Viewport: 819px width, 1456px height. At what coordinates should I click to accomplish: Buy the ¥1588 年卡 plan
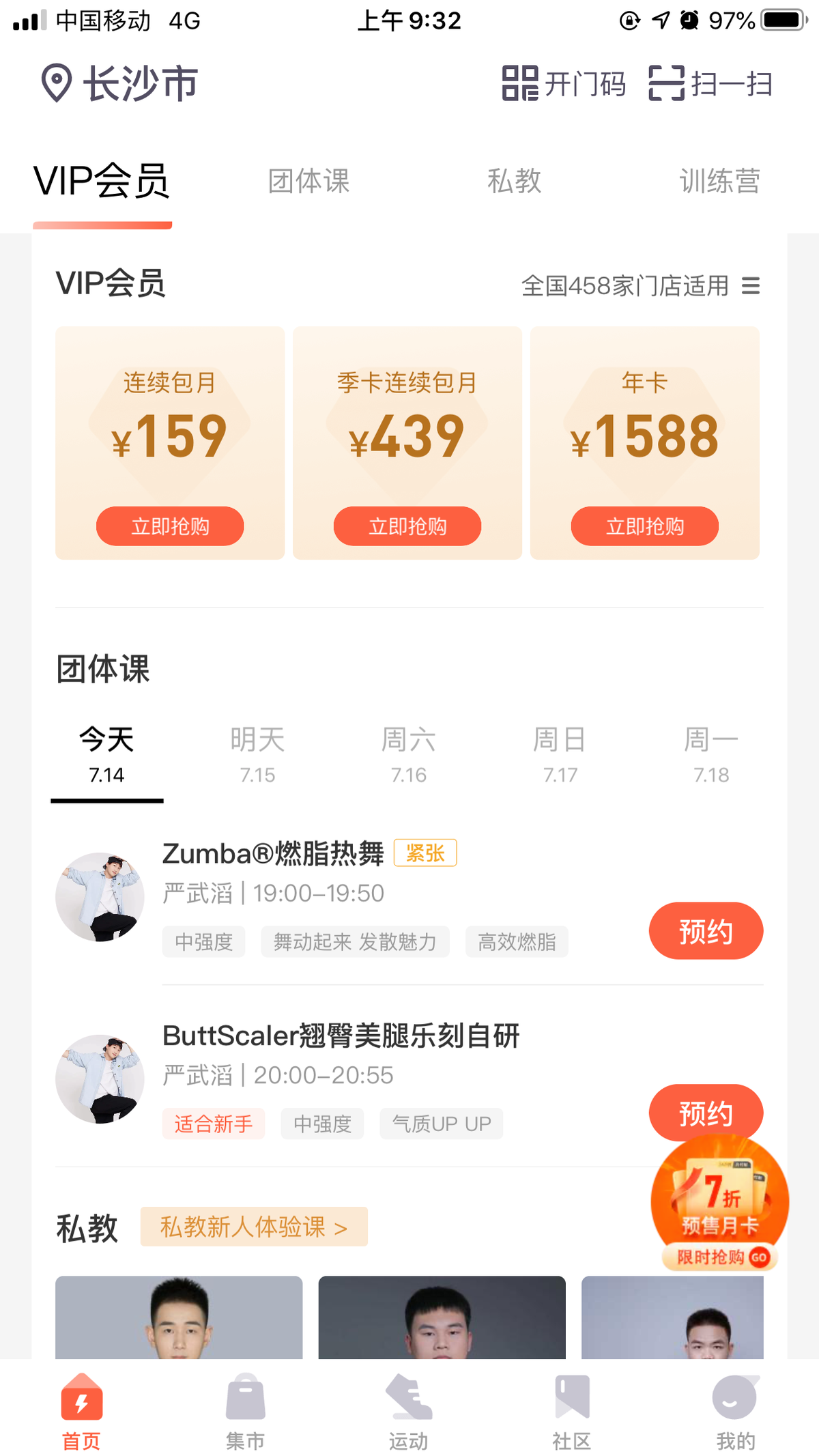(645, 526)
